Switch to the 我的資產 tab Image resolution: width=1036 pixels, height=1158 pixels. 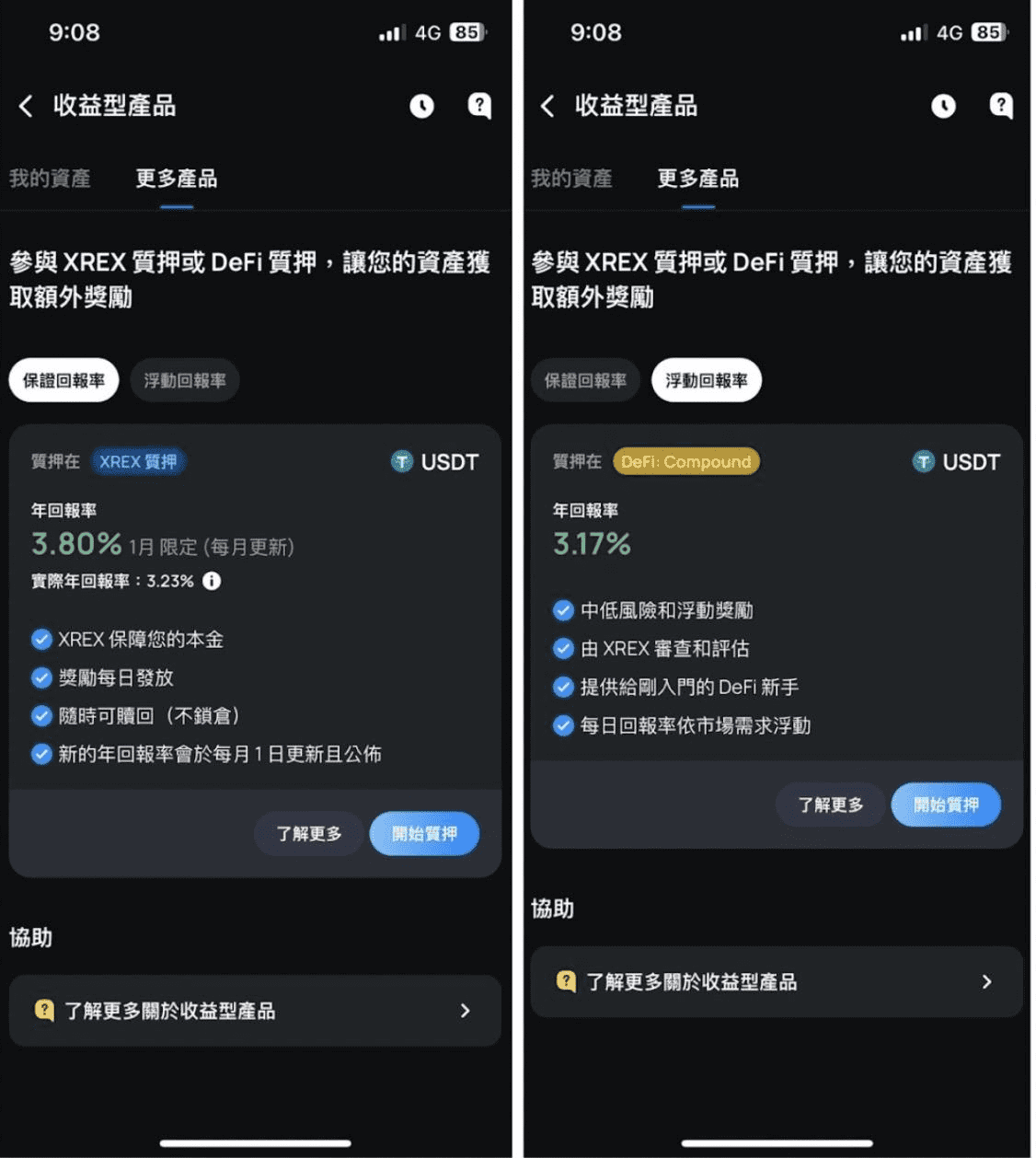(51, 179)
